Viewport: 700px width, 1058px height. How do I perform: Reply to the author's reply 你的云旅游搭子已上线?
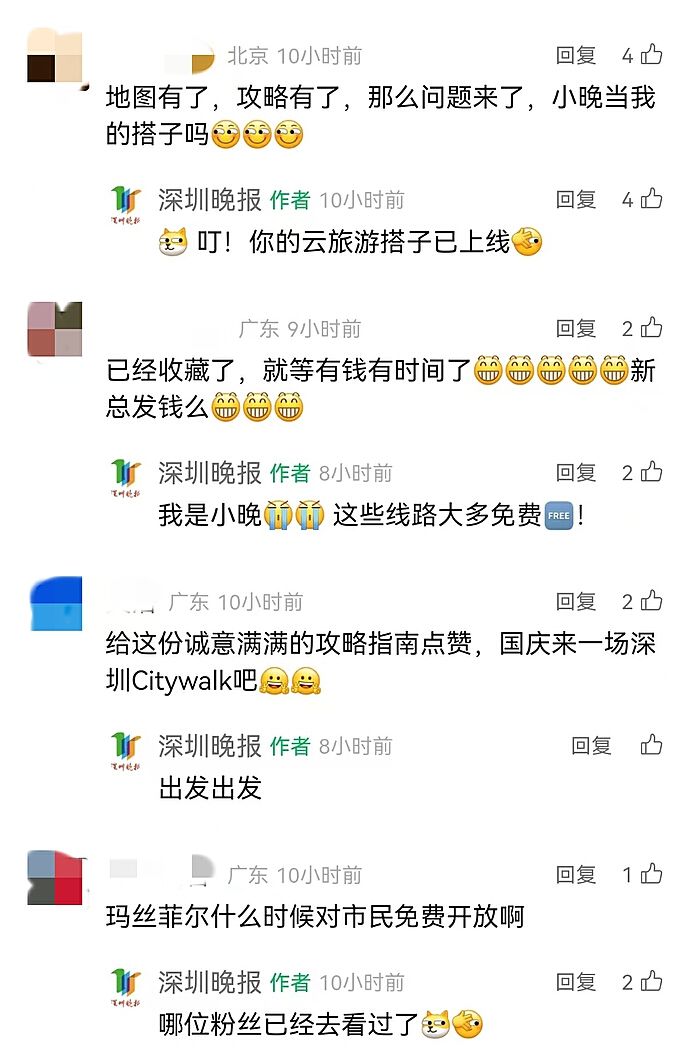tap(576, 199)
